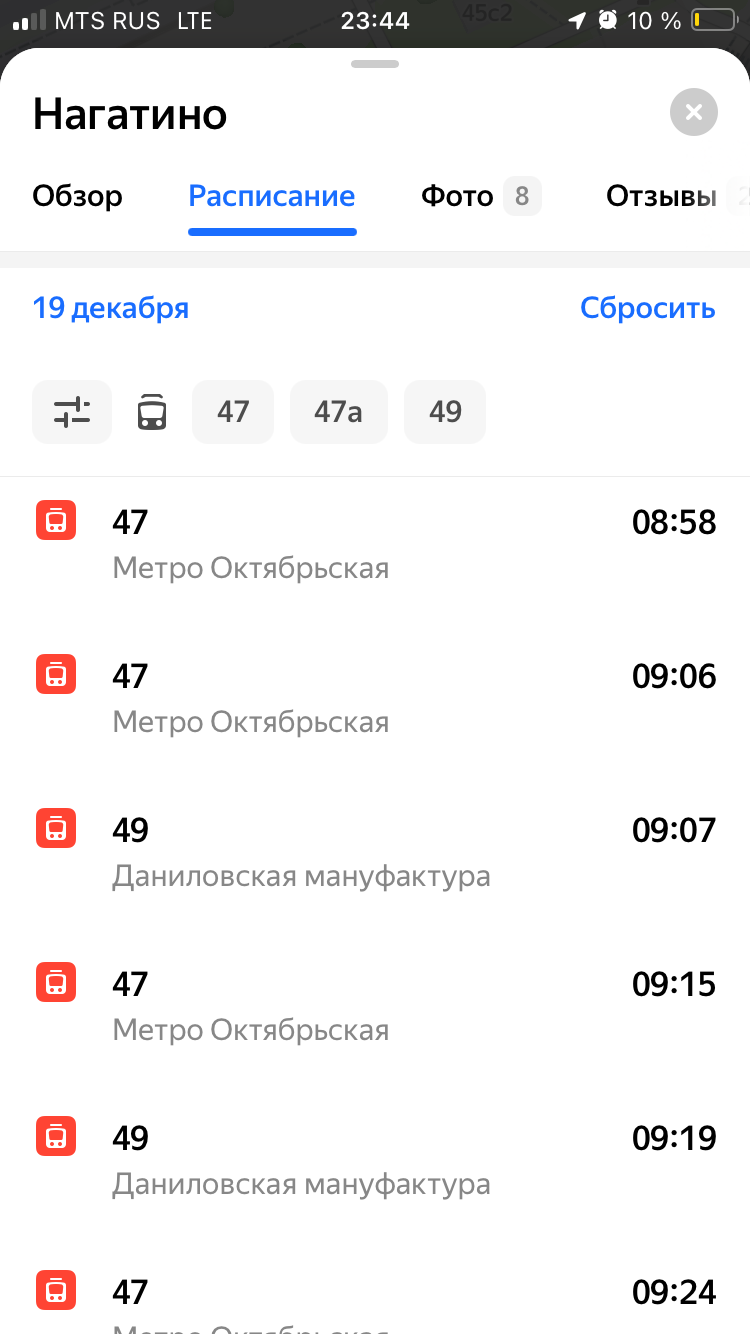Screen dimensions: 750x1334
Task: Select the 47а route chip
Action: (338, 412)
